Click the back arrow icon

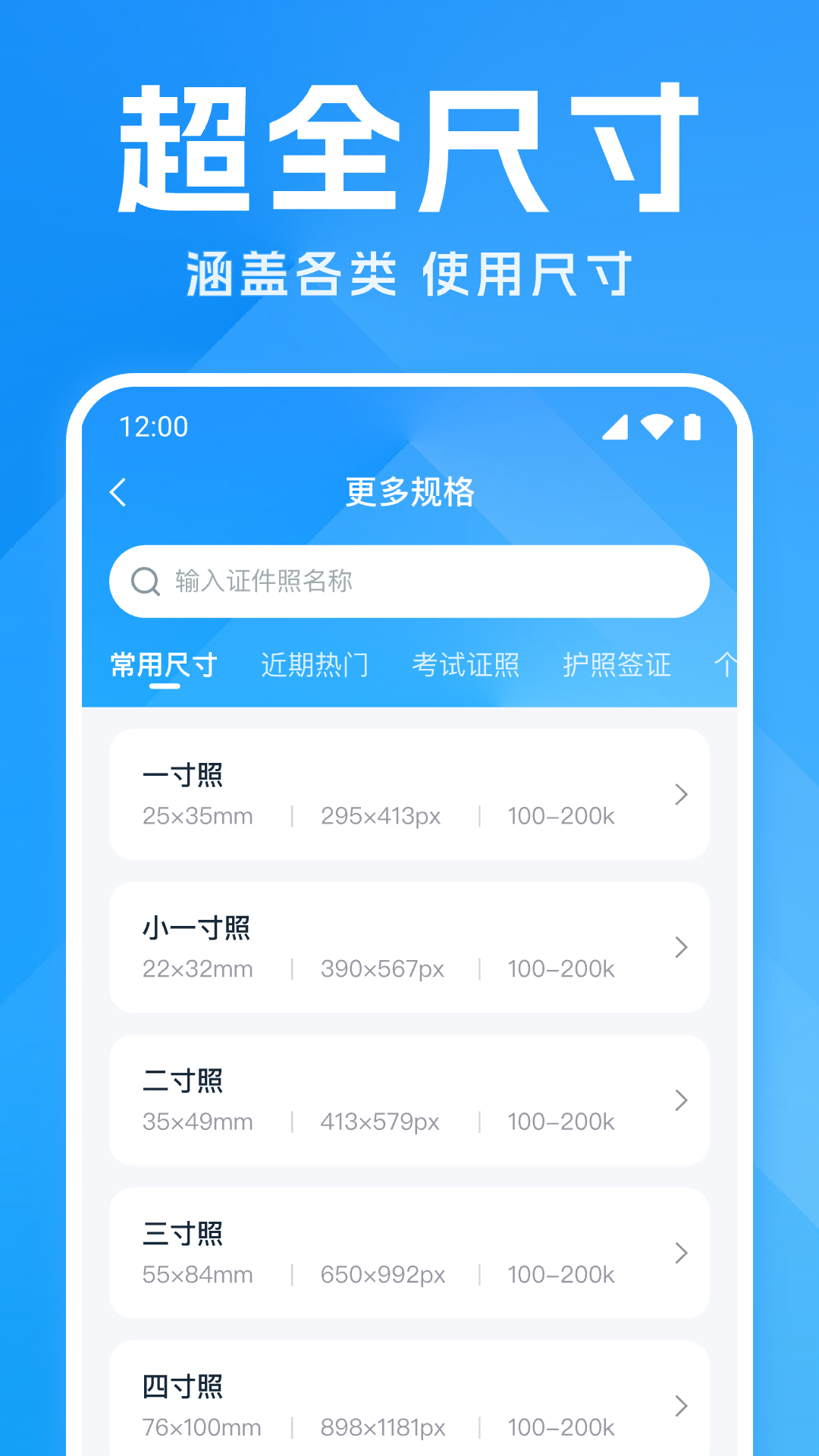(118, 492)
